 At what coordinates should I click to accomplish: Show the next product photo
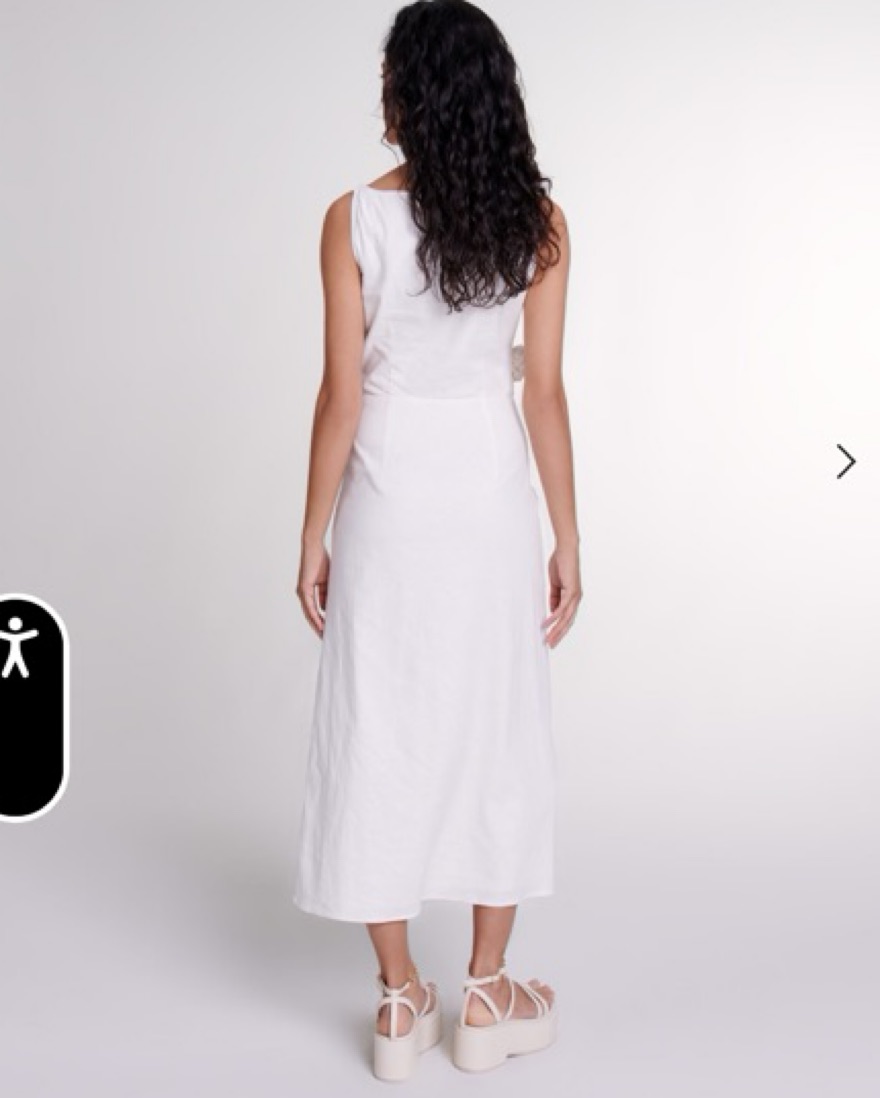click(x=846, y=461)
